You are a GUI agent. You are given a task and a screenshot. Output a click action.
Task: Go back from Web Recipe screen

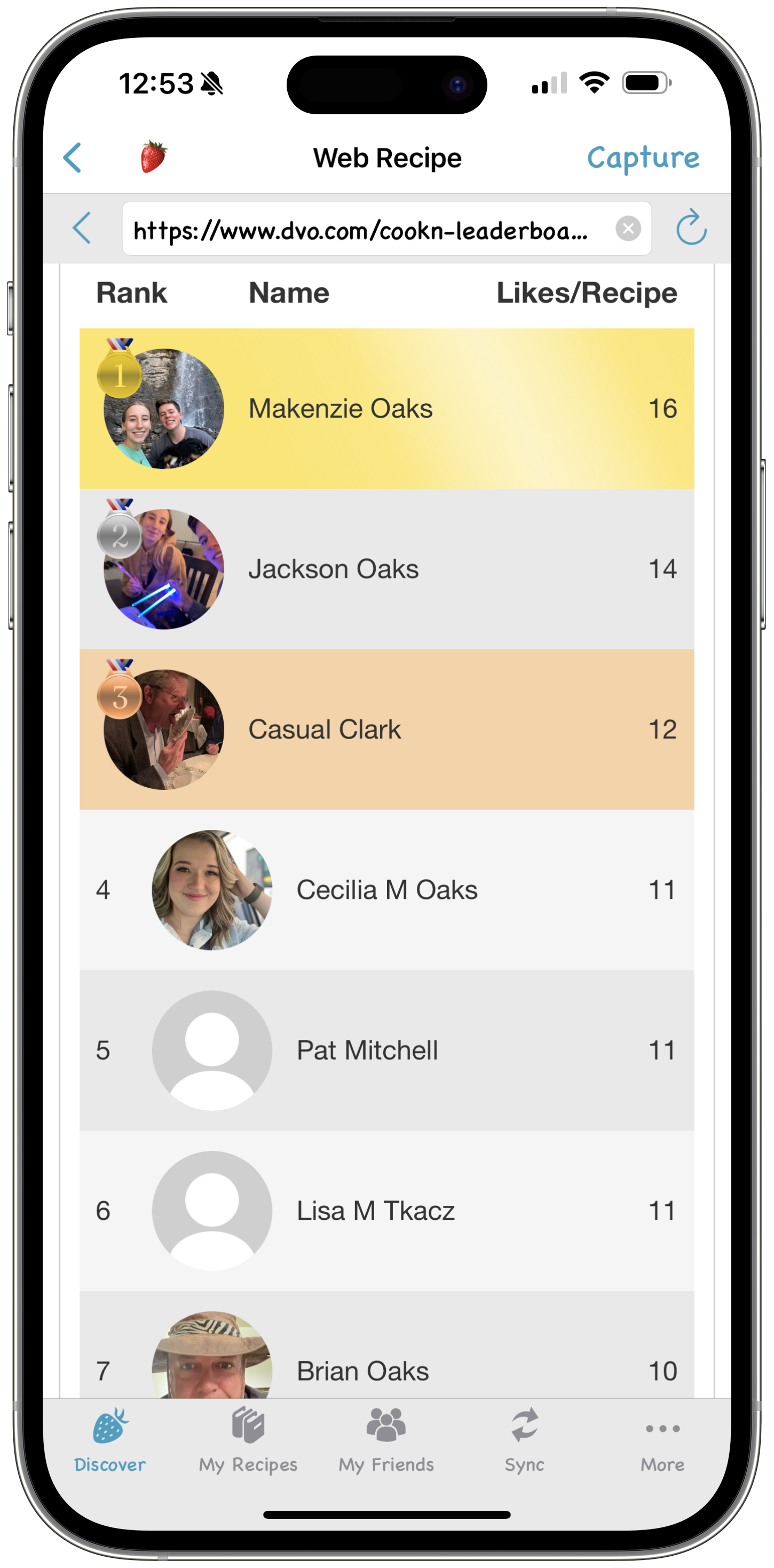[73, 158]
